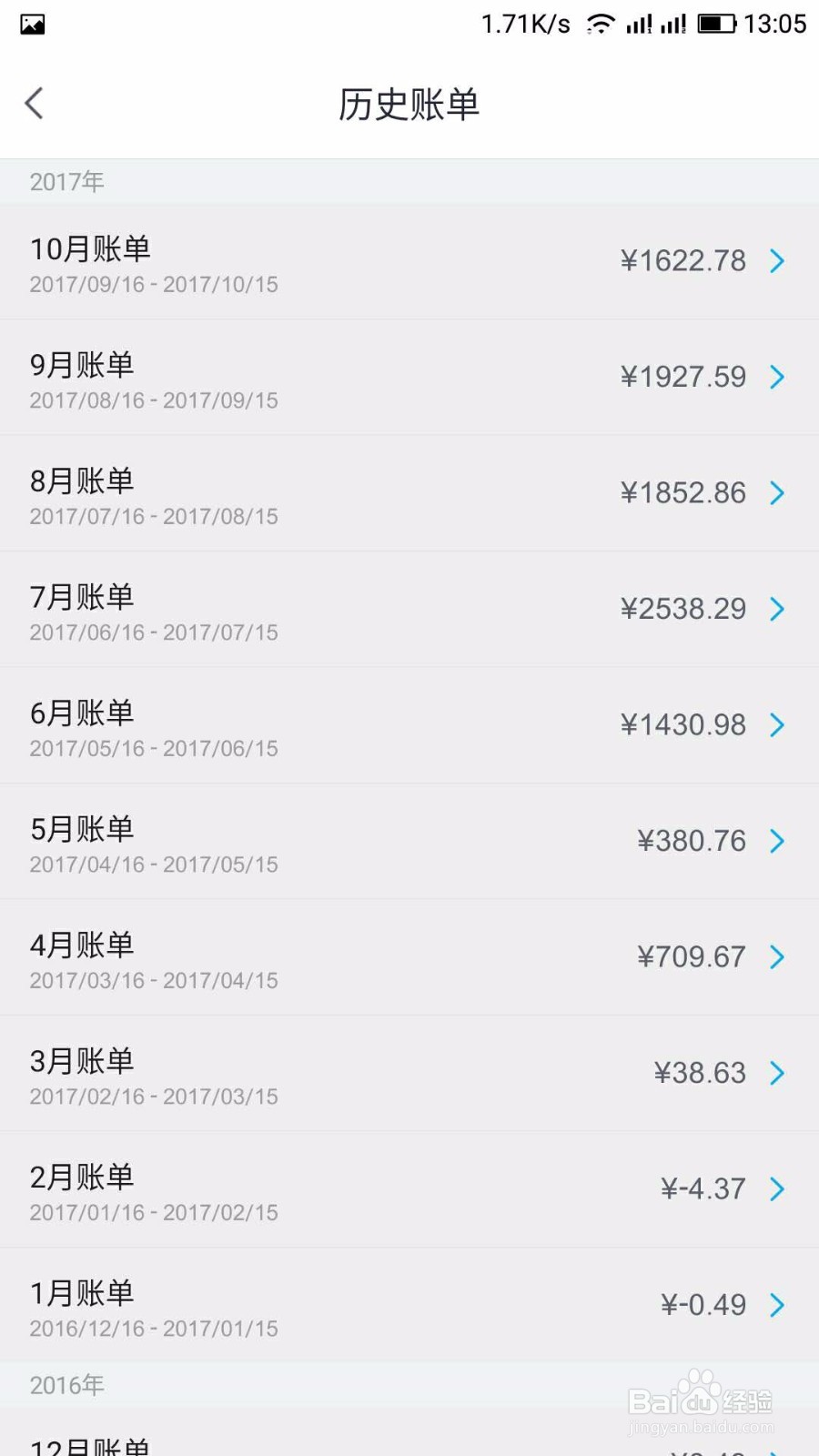Viewport: 819px width, 1456px height.
Task: Open the chevron next to ¥1927.59
Action: 777,377
